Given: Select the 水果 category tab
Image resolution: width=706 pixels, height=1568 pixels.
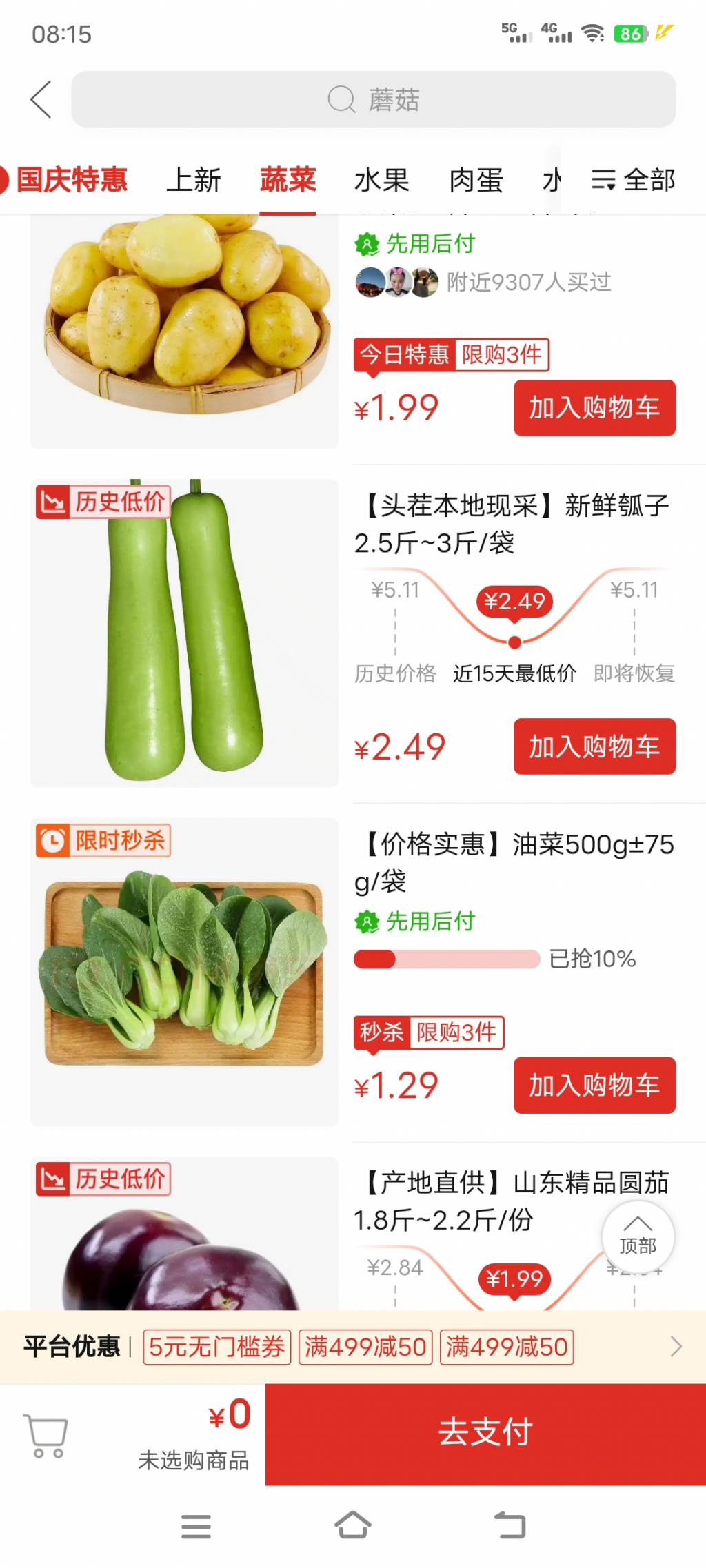Looking at the screenshot, I should (x=381, y=180).
